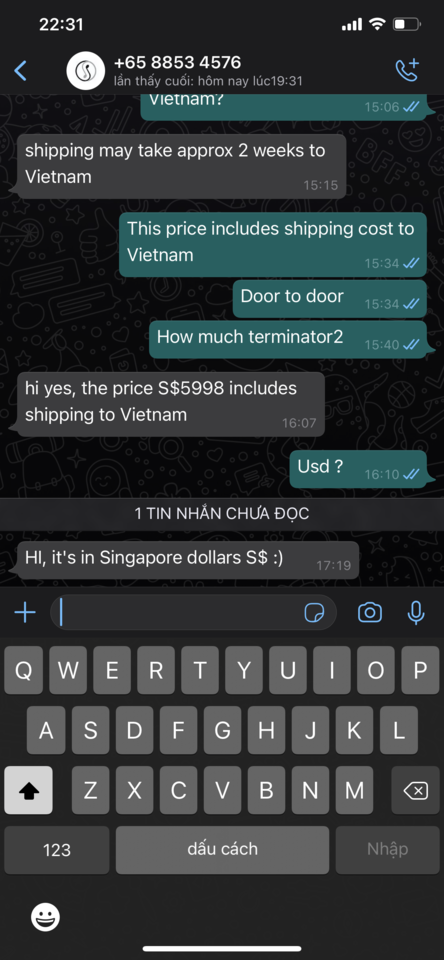Open the sticker picker
Screen dimensions: 444x960
click(314, 612)
